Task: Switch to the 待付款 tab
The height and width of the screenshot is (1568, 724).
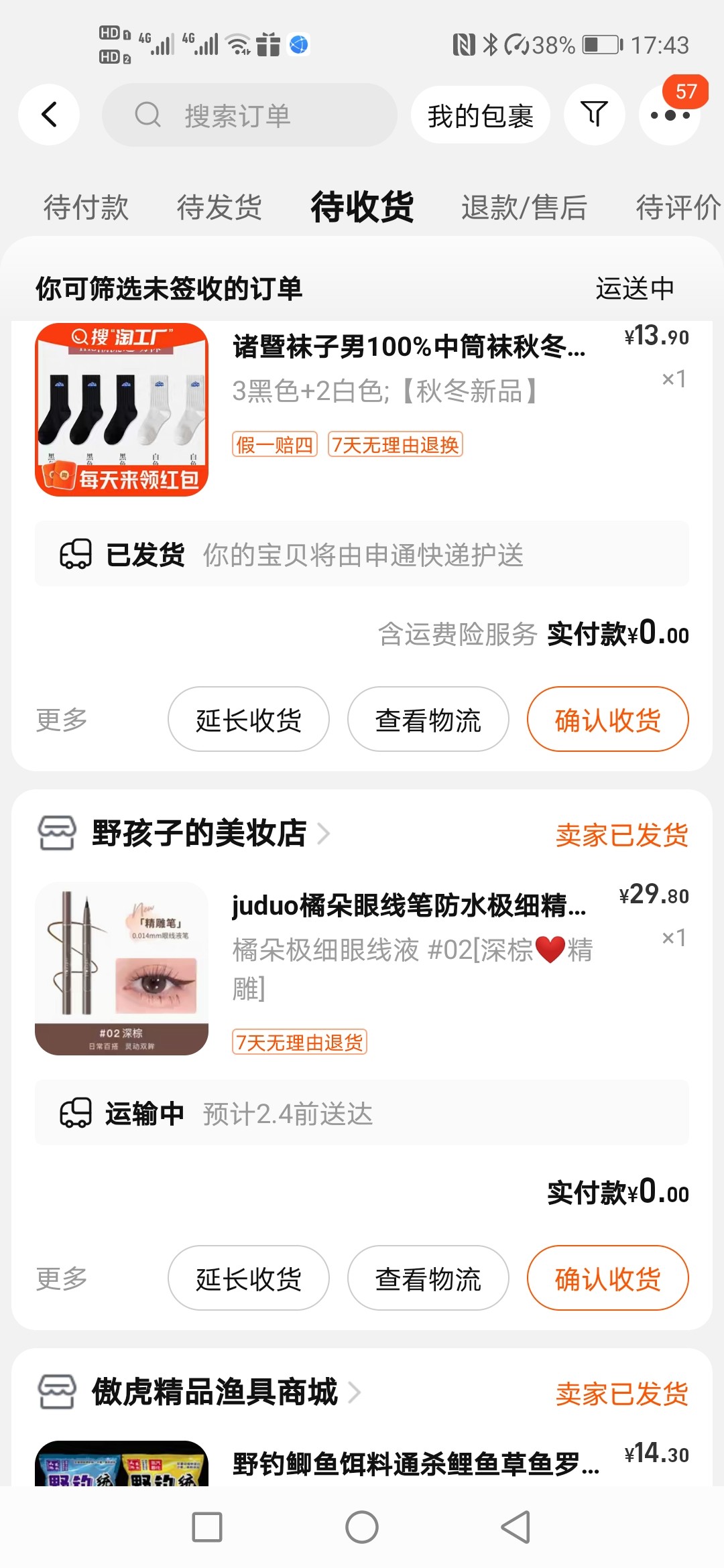Action: pyautogui.click(x=86, y=206)
